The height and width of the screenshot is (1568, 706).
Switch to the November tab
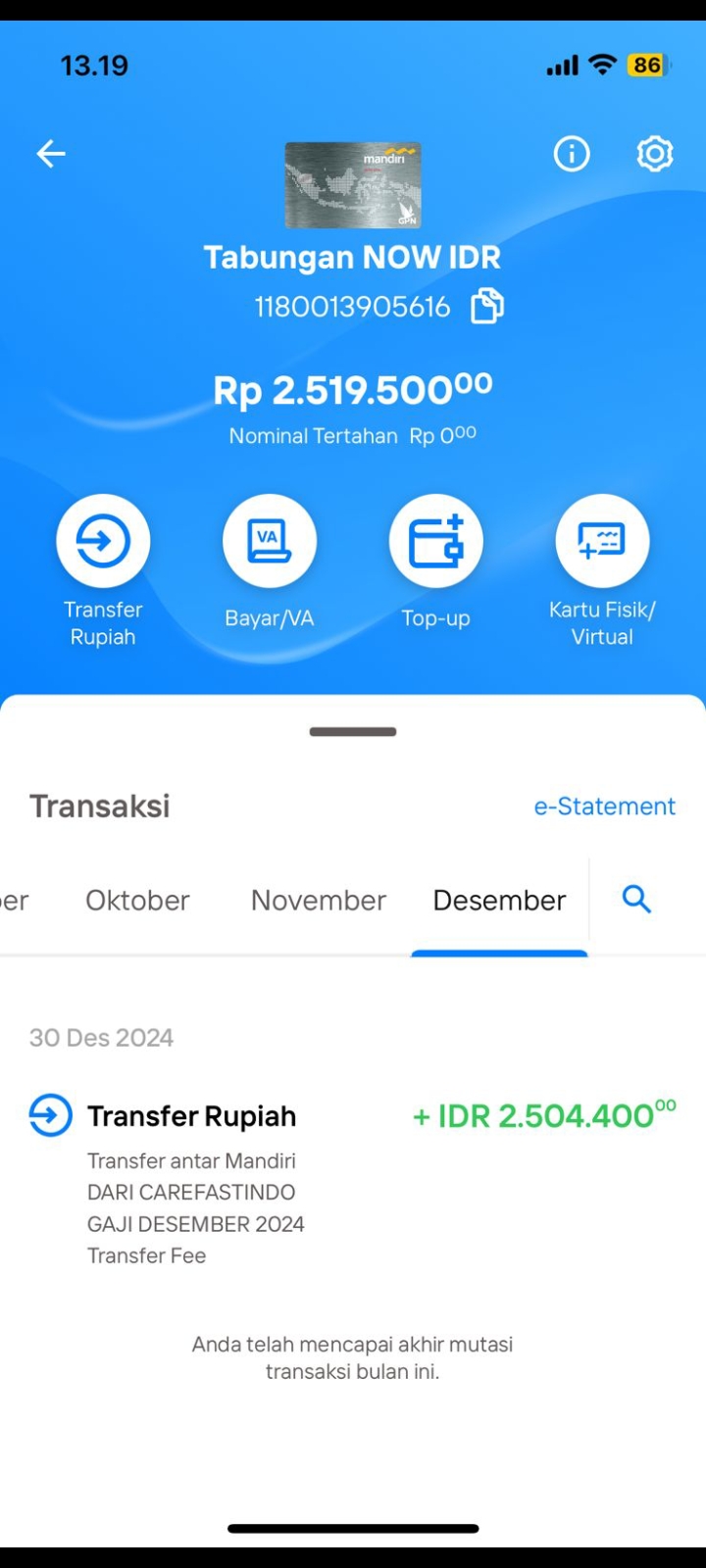(319, 900)
